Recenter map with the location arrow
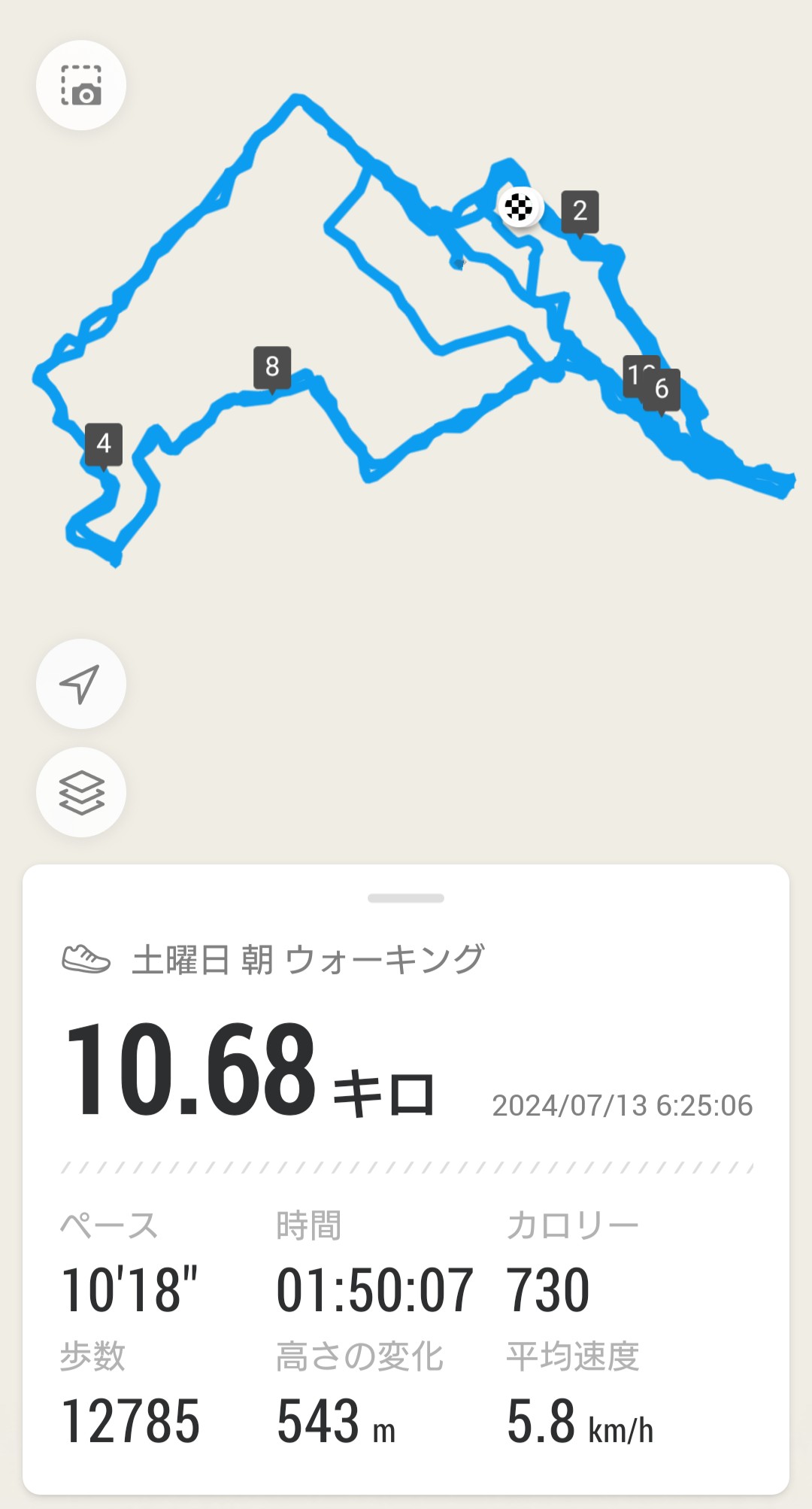Screen dimensions: 812x1509 [x=81, y=684]
